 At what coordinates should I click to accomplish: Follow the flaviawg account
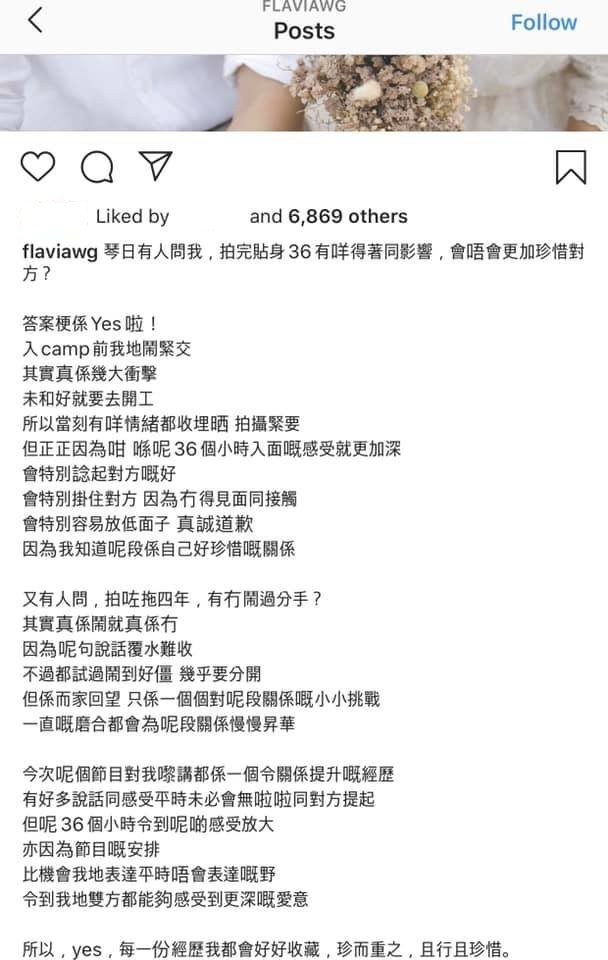pyautogui.click(x=543, y=22)
